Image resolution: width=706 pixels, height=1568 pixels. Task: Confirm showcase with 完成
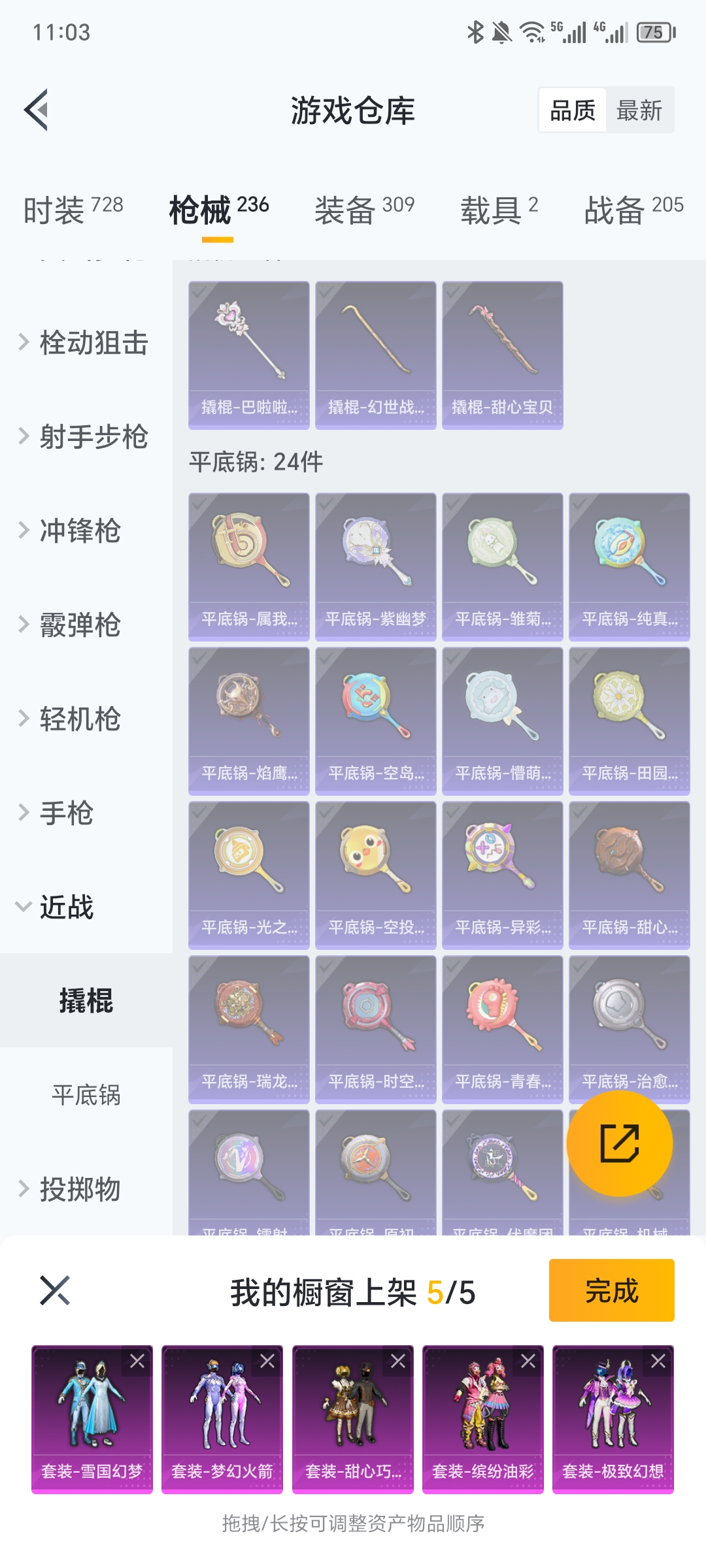click(611, 1290)
